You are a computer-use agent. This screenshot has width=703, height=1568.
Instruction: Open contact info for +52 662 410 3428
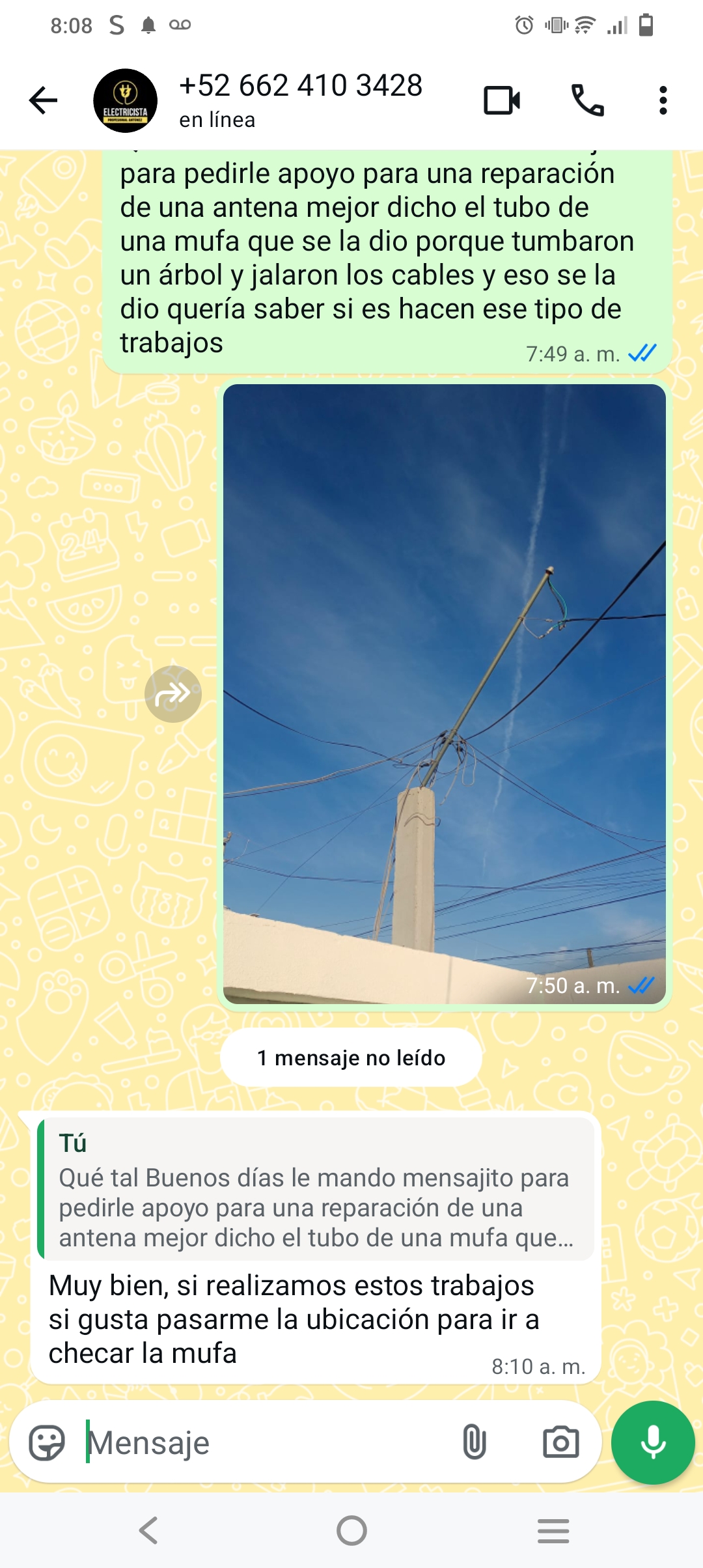(301, 100)
